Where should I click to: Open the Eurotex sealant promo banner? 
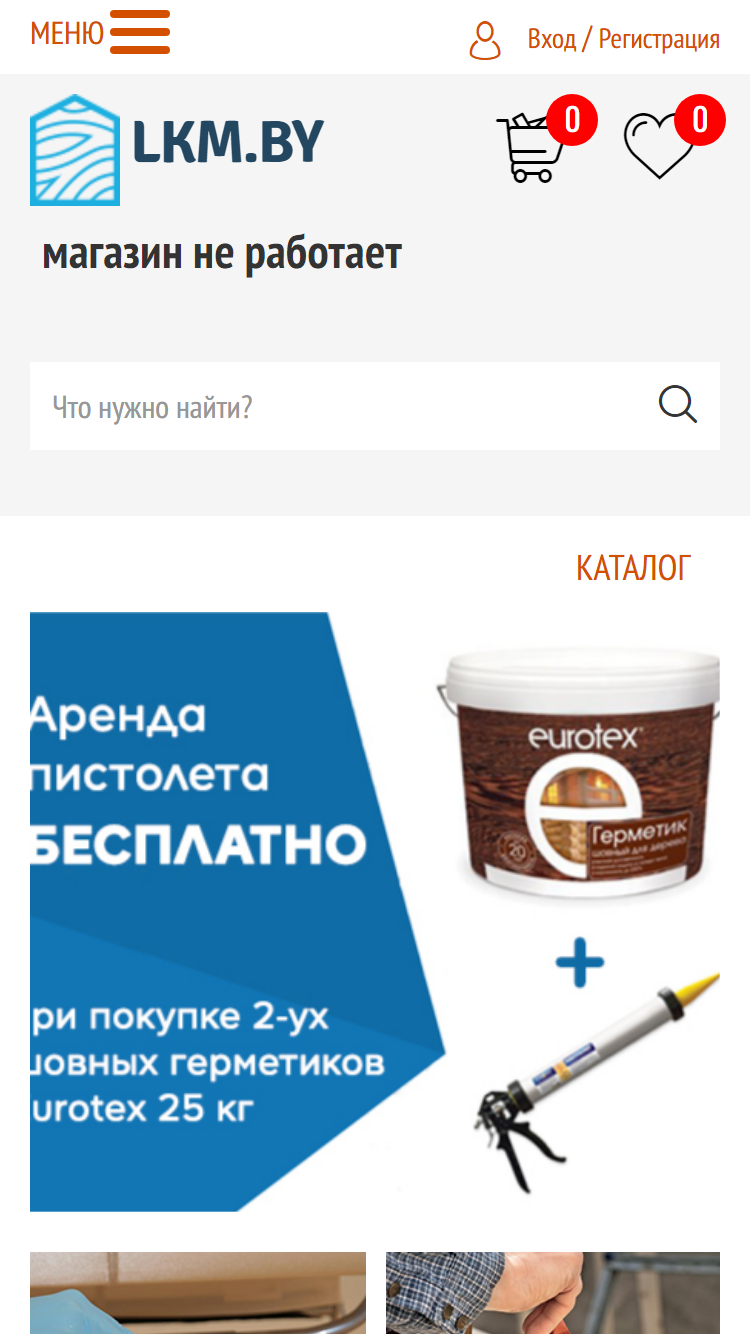tap(375, 912)
